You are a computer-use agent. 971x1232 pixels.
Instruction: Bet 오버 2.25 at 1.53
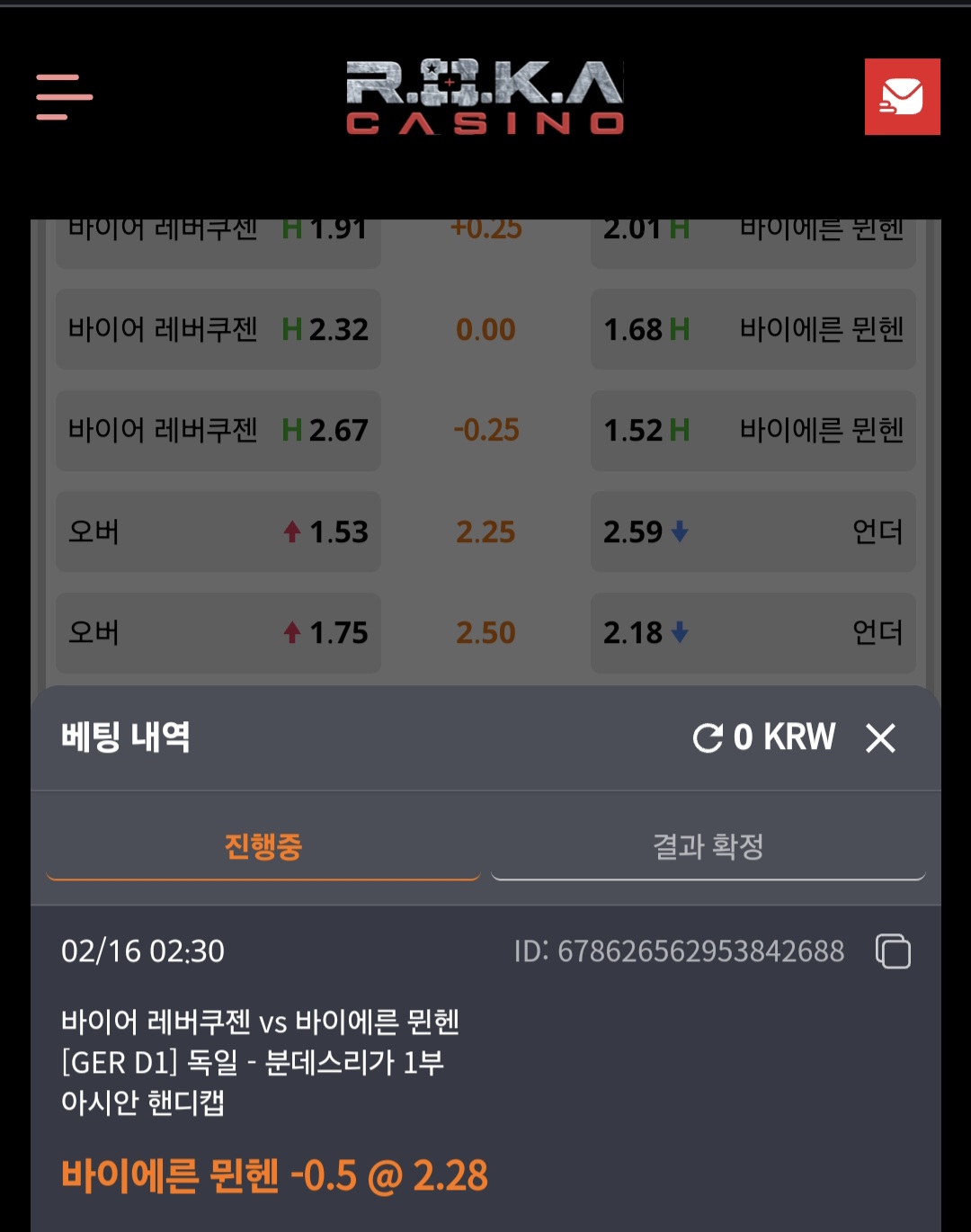pyautogui.click(x=218, y=532)
